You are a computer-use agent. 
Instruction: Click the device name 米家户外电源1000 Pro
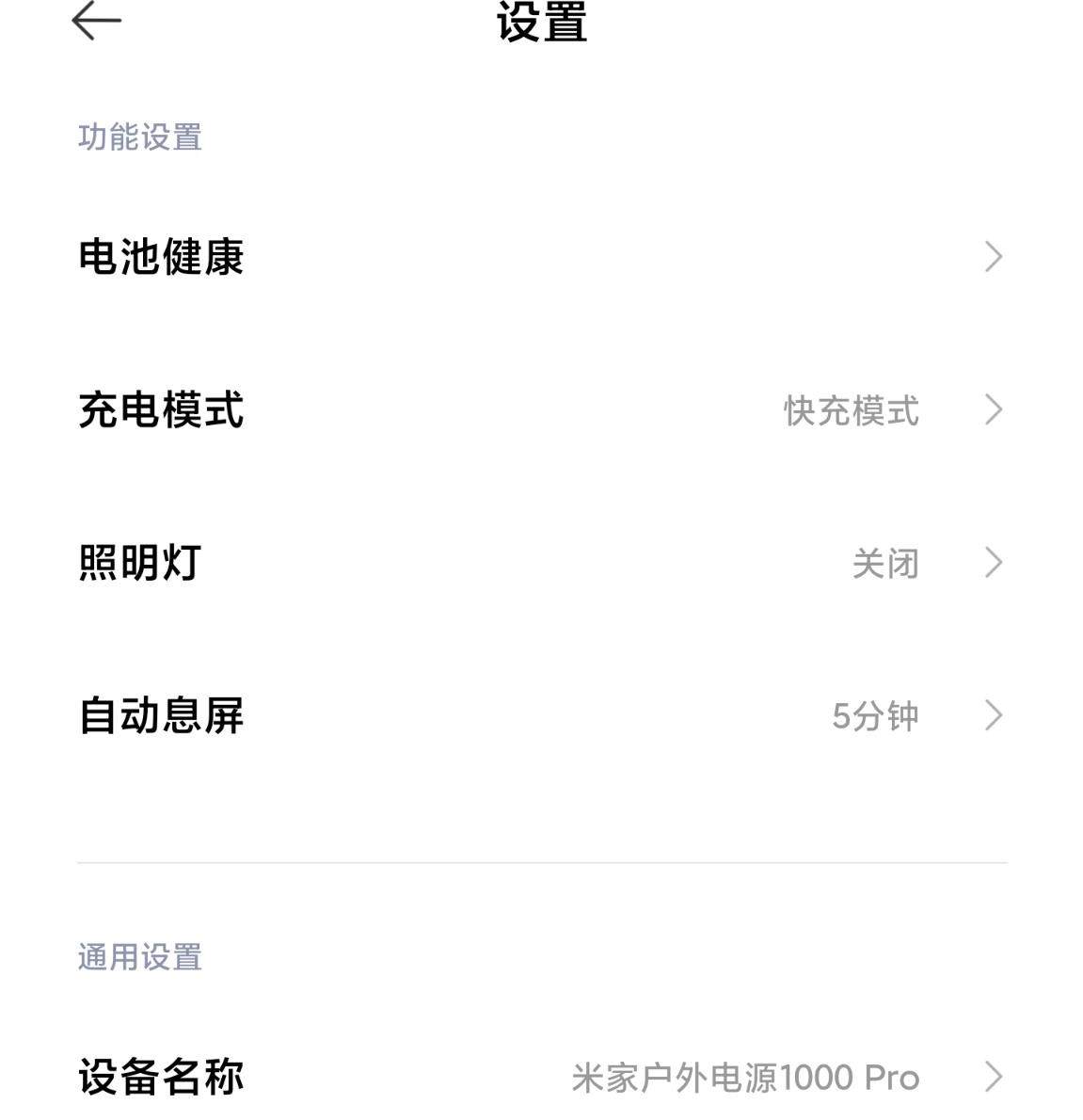tap(746, 1077)
